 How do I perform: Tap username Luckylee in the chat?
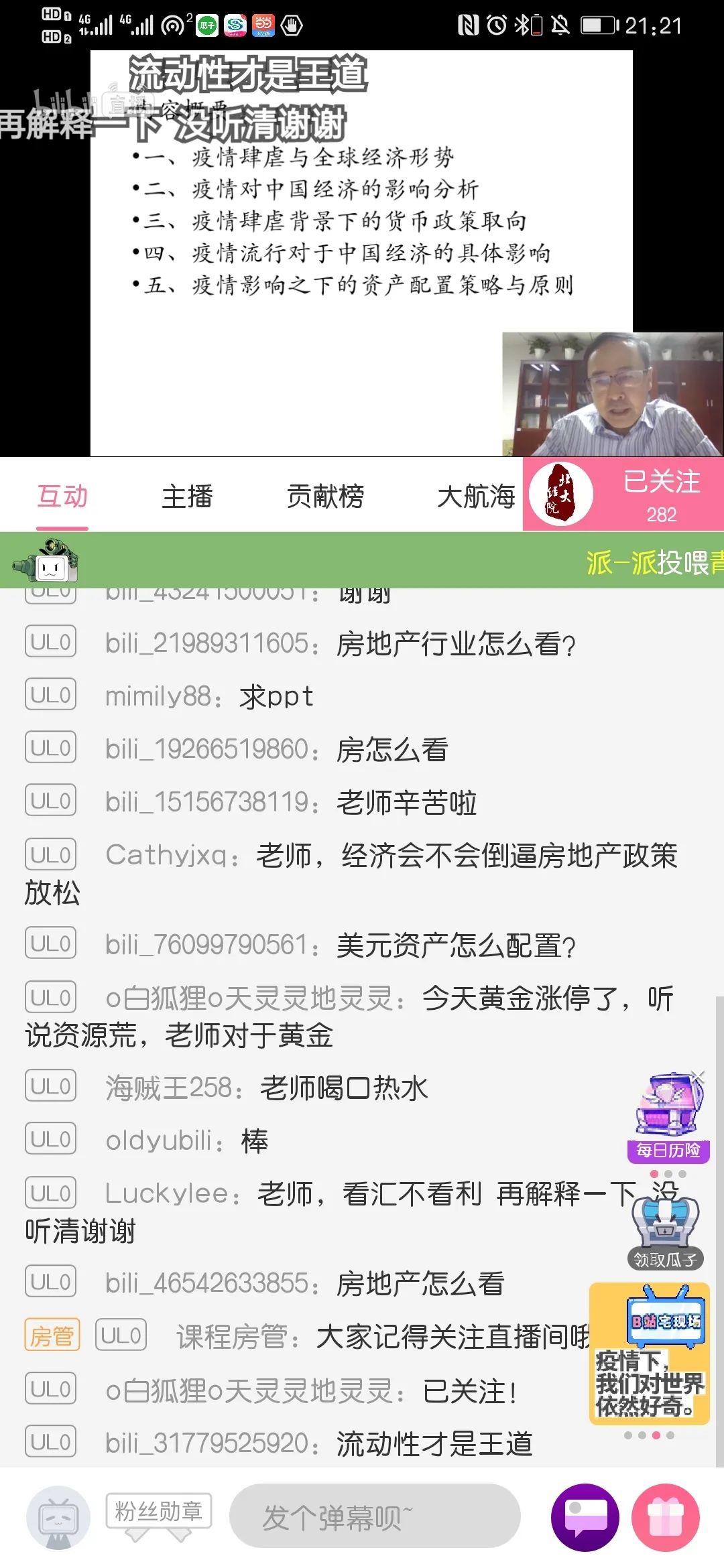coord(166,1193)
